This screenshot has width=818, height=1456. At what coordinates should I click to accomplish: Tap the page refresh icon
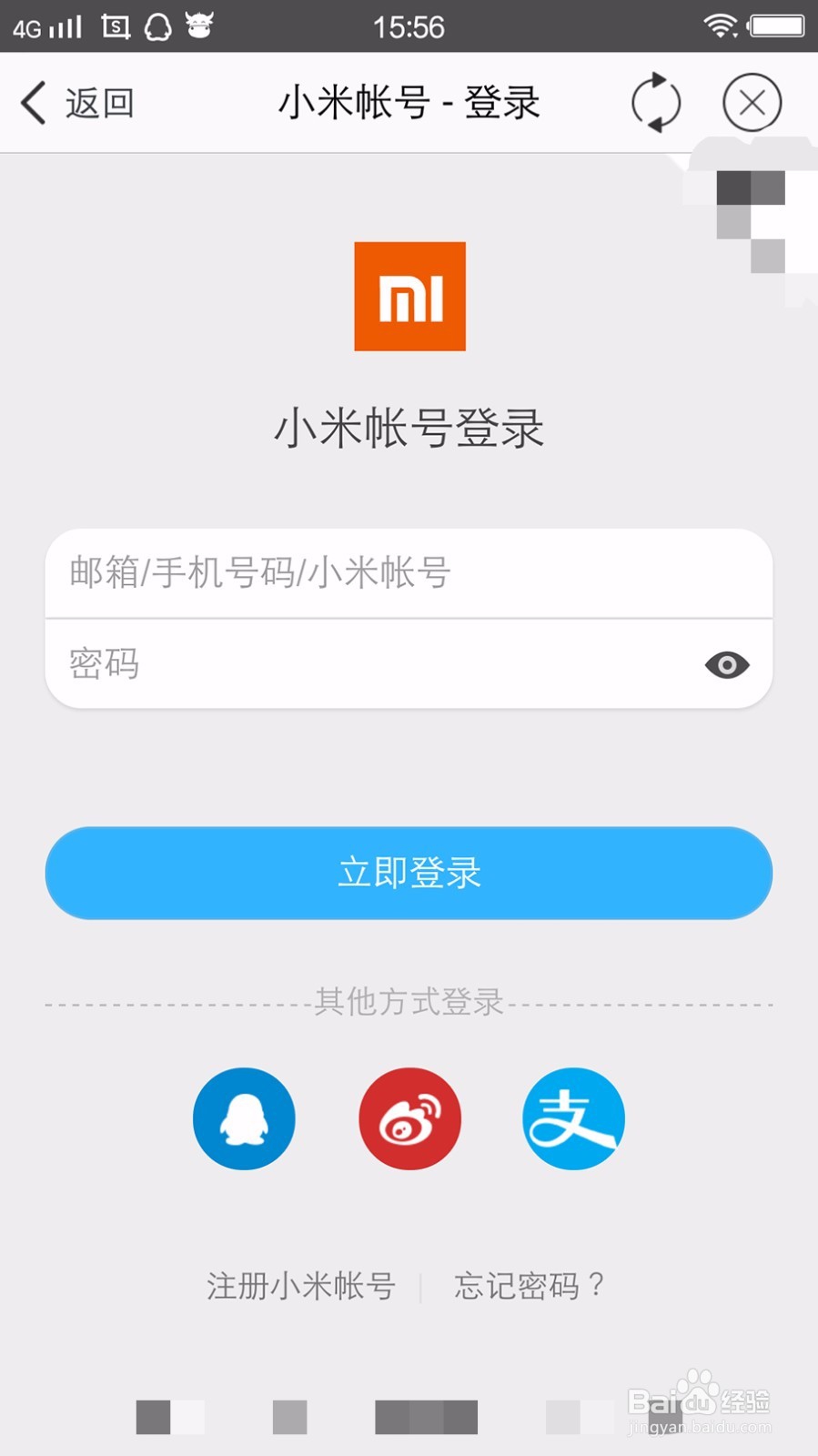tap(655, 102)
